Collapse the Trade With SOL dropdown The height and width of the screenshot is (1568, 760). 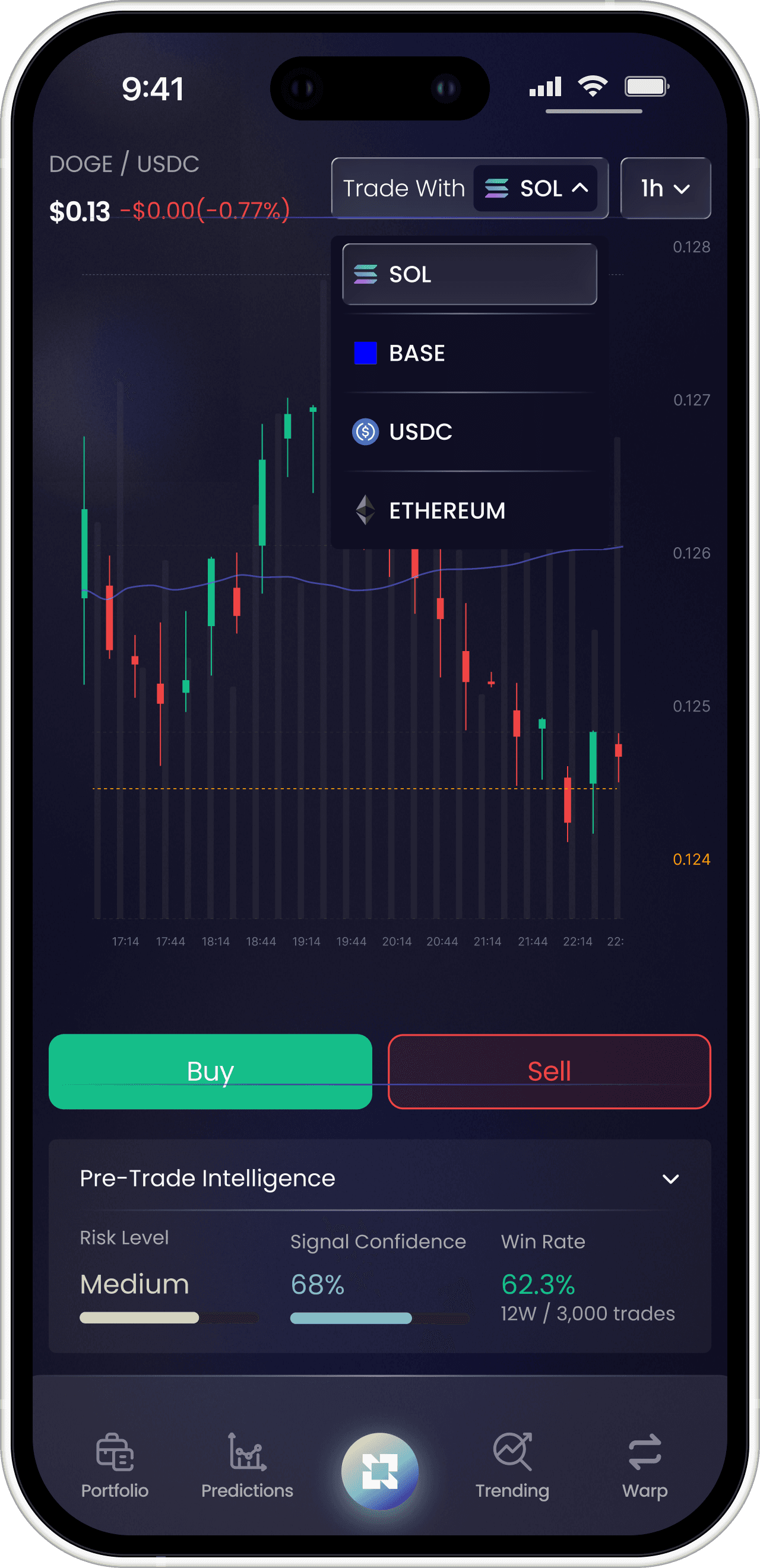click(x=581, y=189)
